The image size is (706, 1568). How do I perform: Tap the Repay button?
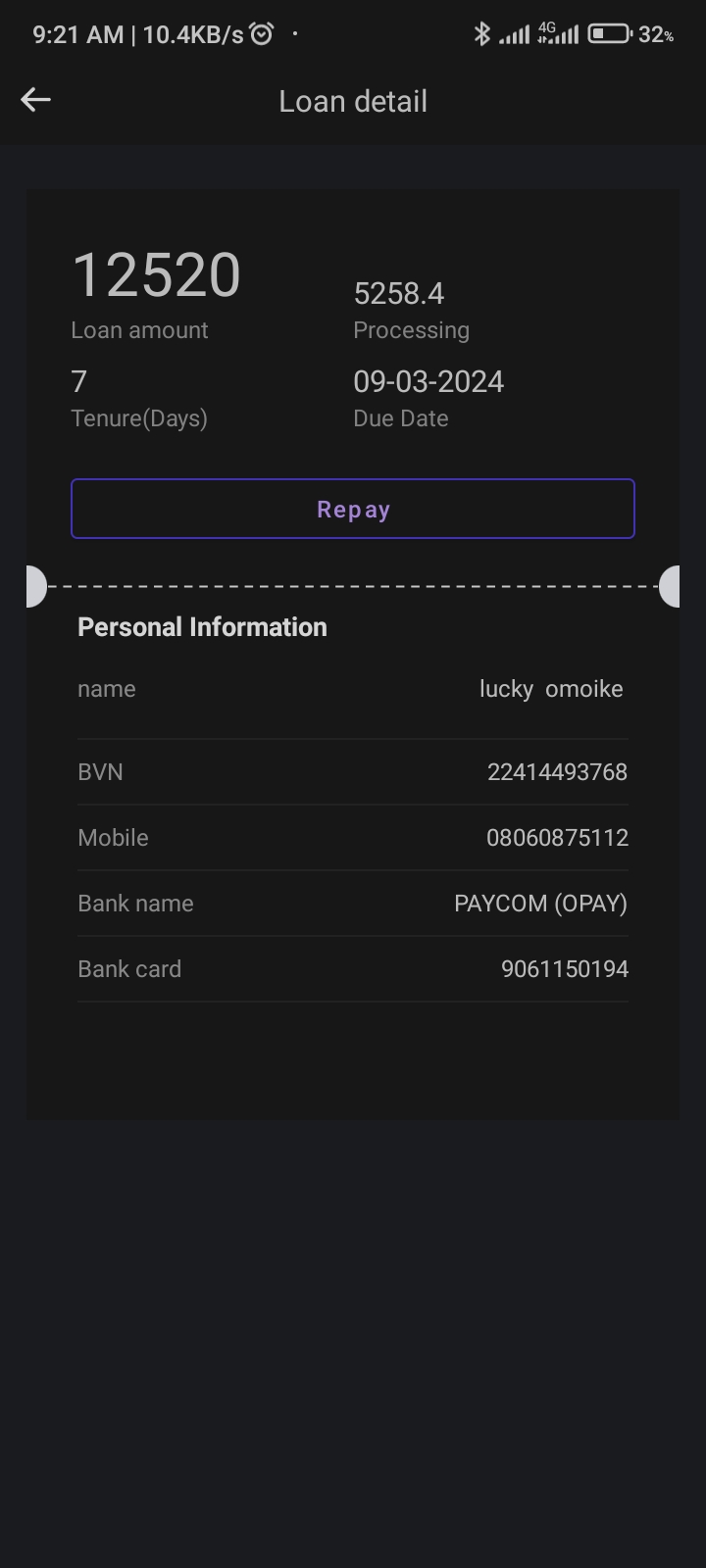point(353,509)
